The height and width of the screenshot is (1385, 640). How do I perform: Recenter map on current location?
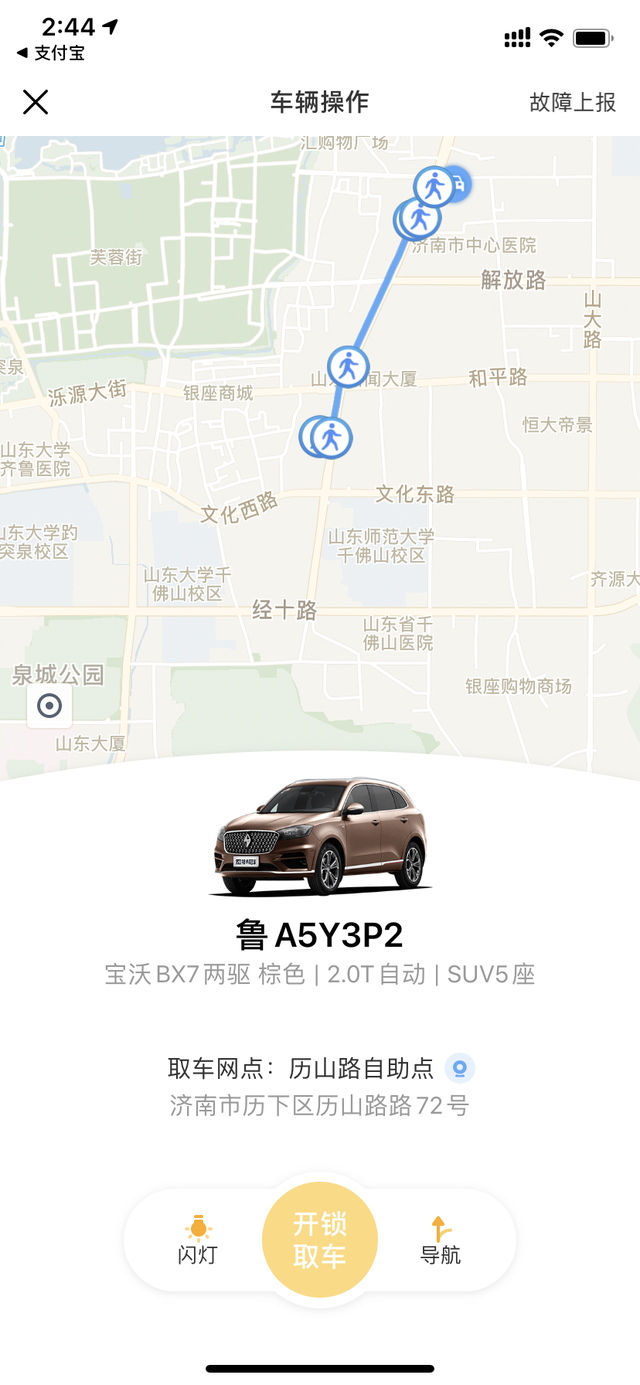tap(49, 707)
